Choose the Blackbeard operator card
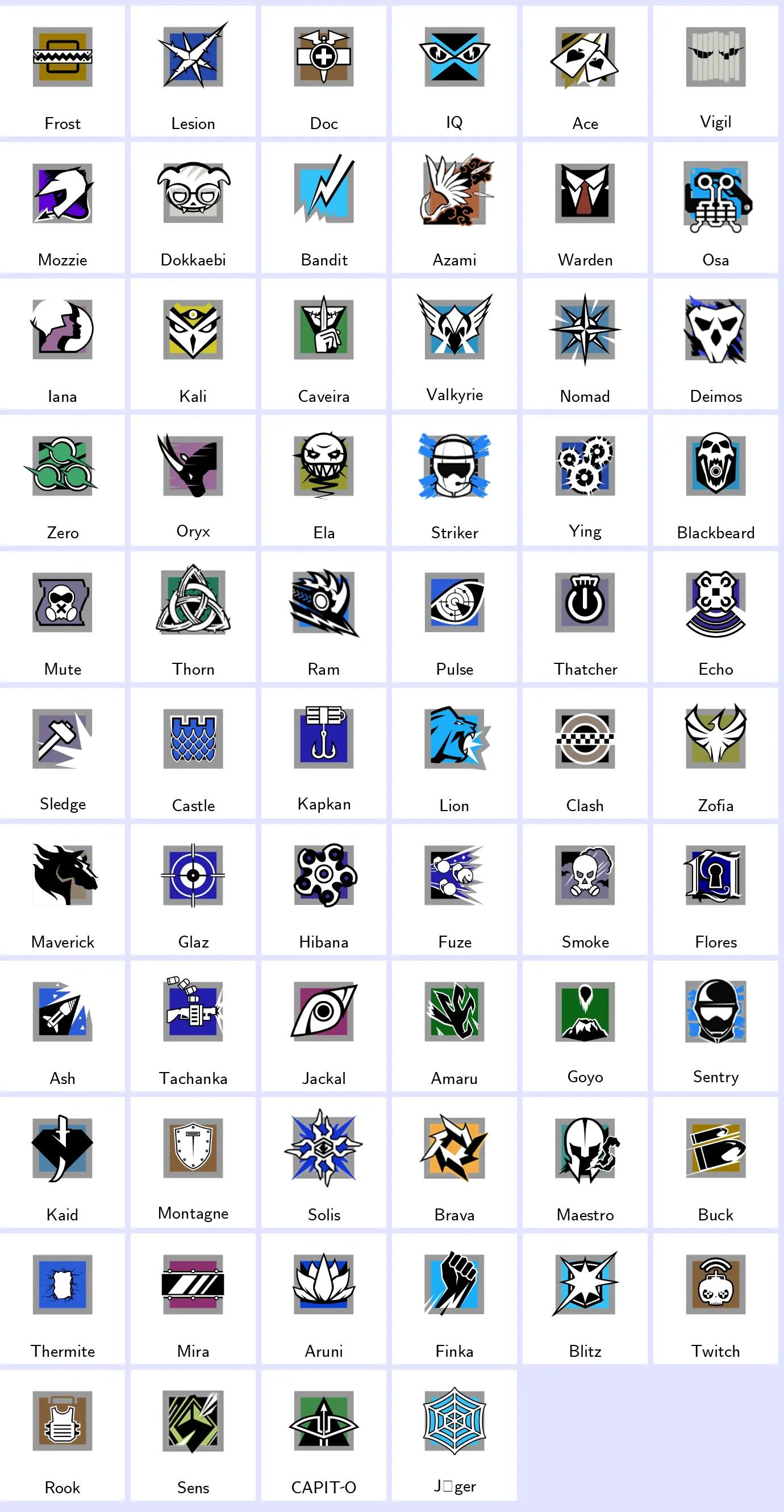Viewport: 784px width, 1512px height. coord(715,480)
